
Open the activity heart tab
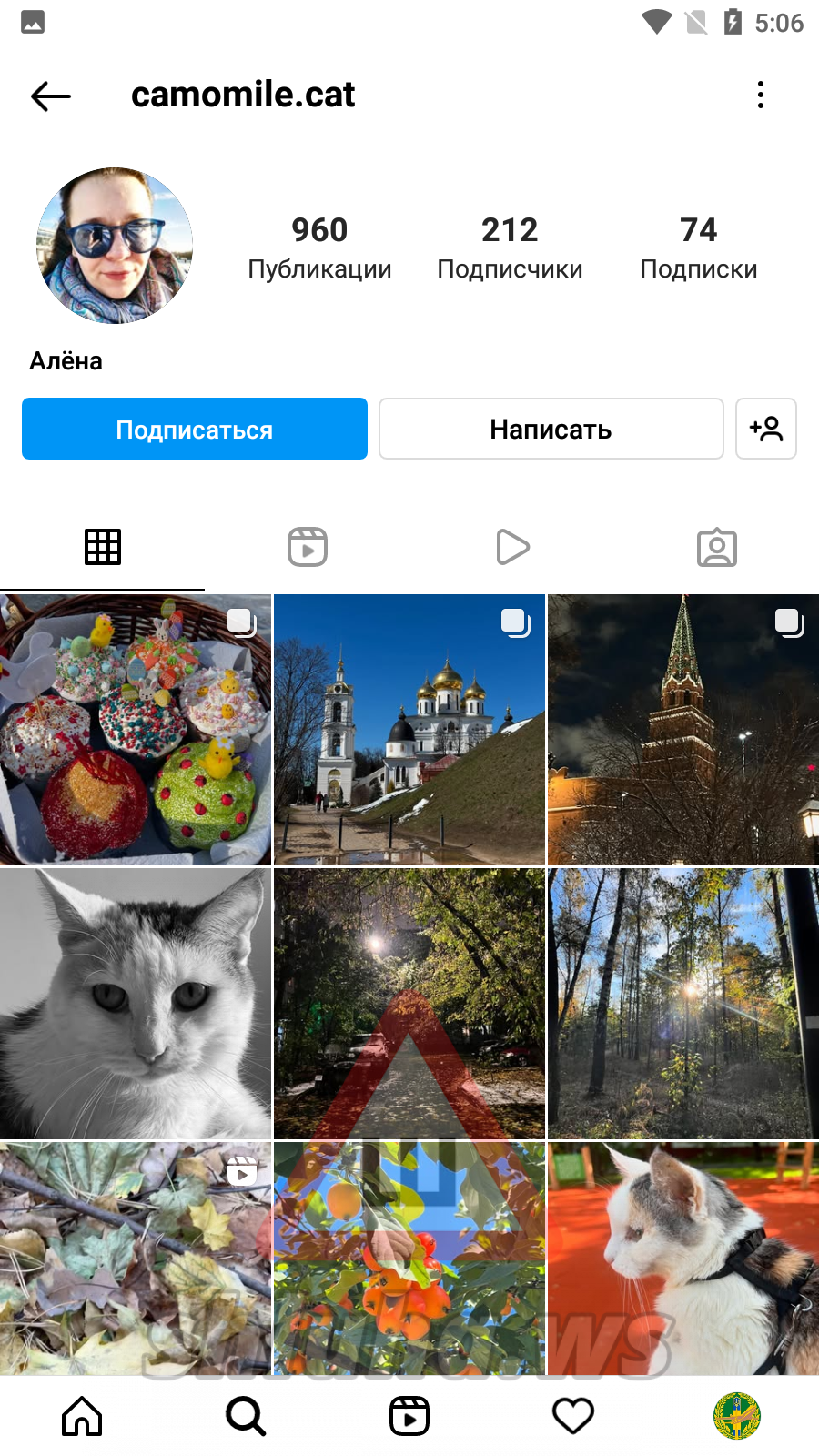[x=573, y=1416]
